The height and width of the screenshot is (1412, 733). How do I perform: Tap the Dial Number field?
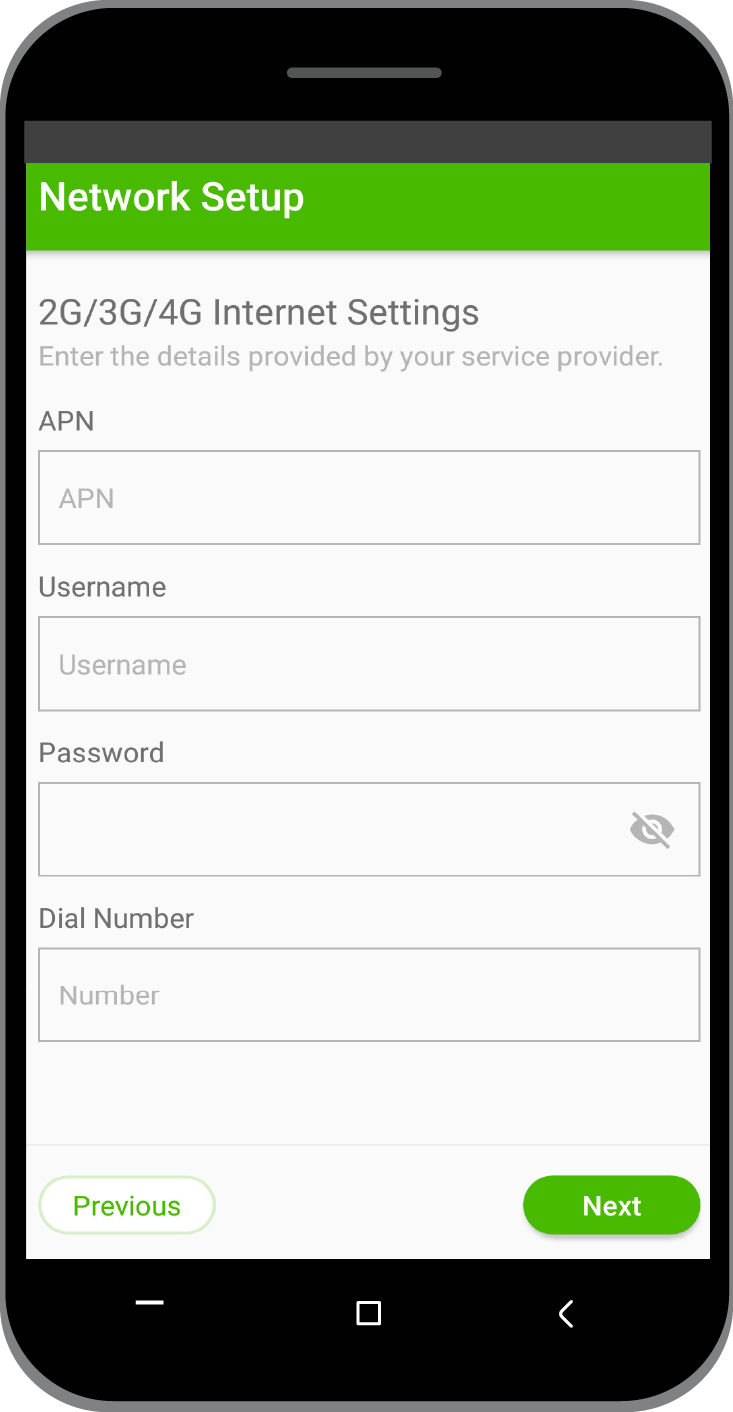click(x=369, y=995)
